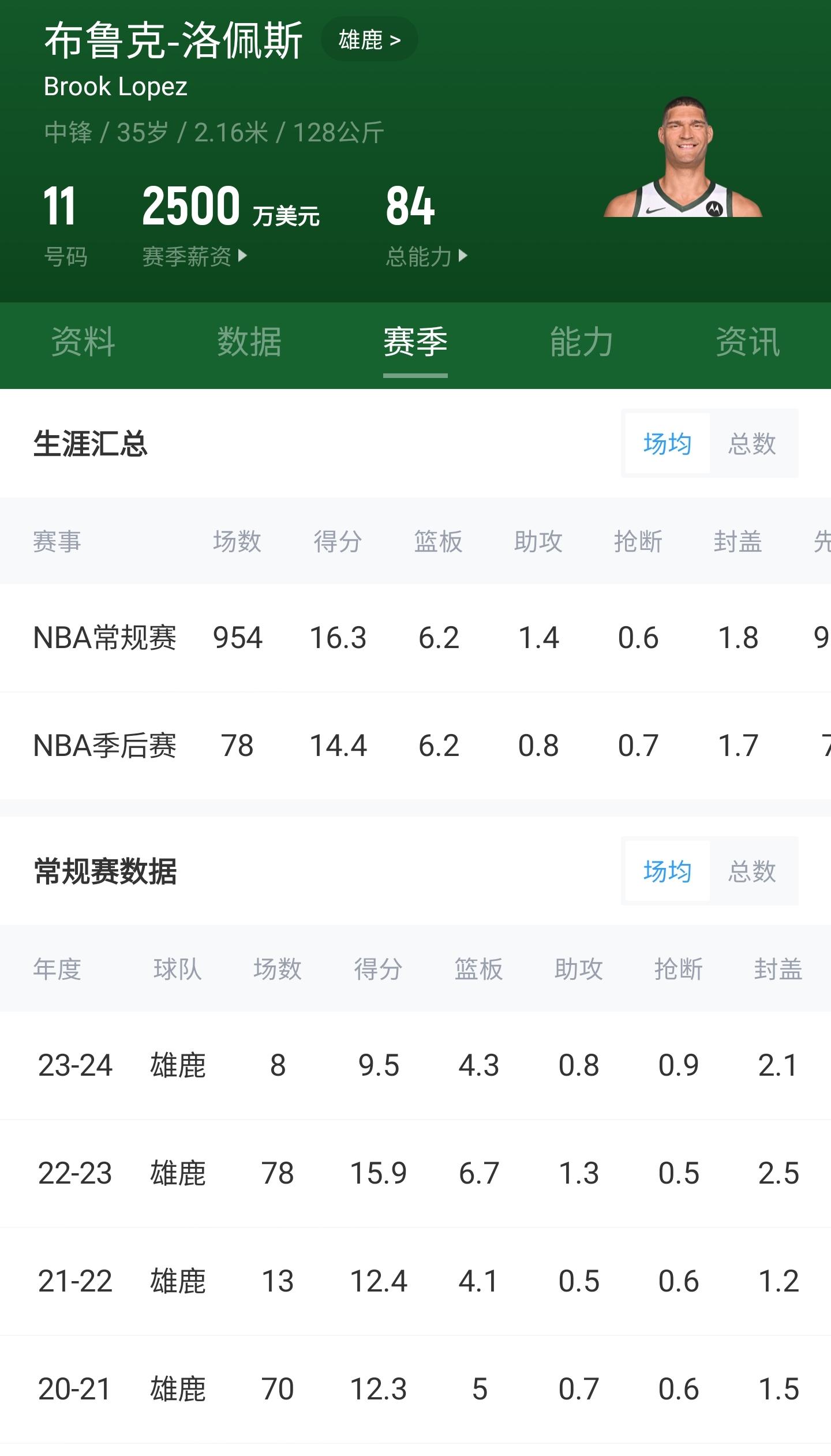Open the 雄鹿 team page link
The image size is (831, 1456).
[x=369, y=39]
